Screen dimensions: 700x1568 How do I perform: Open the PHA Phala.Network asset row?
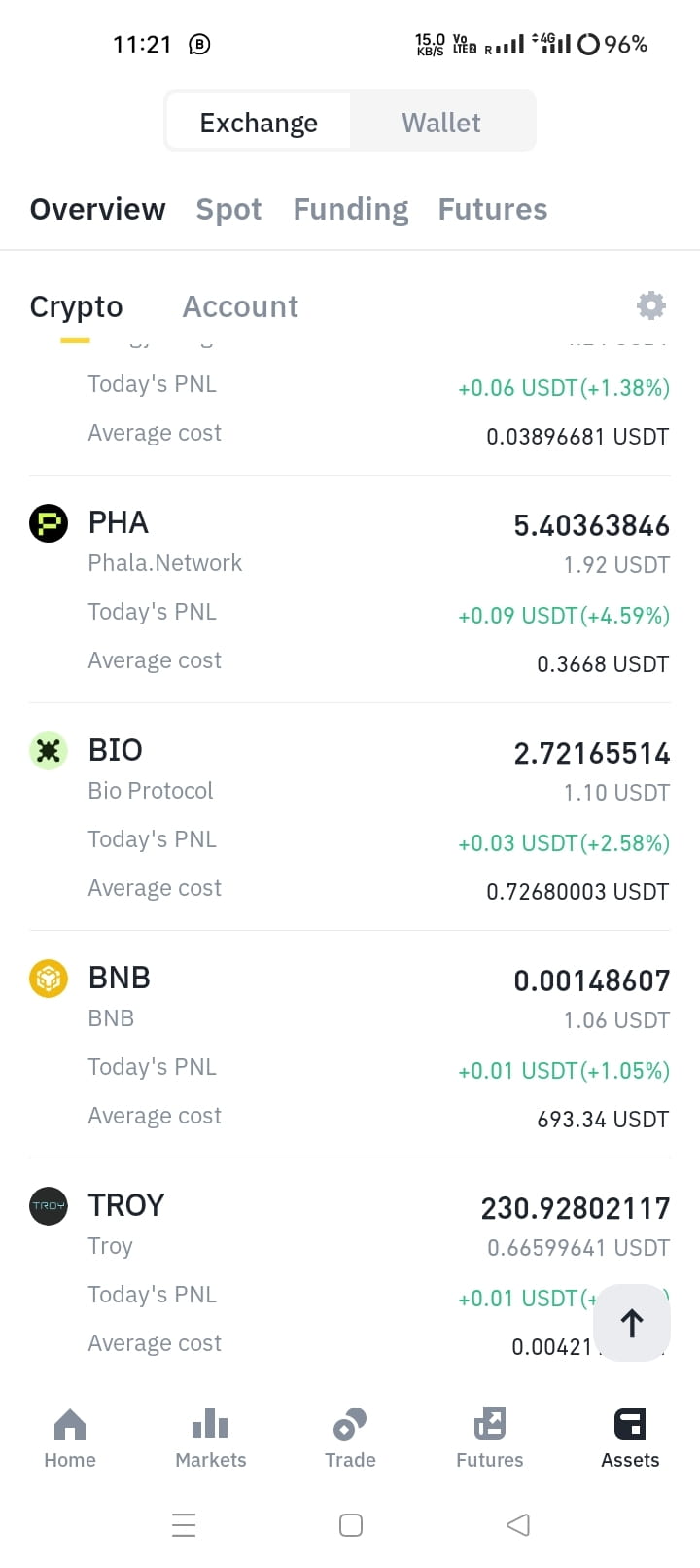(x=350, y=589)
